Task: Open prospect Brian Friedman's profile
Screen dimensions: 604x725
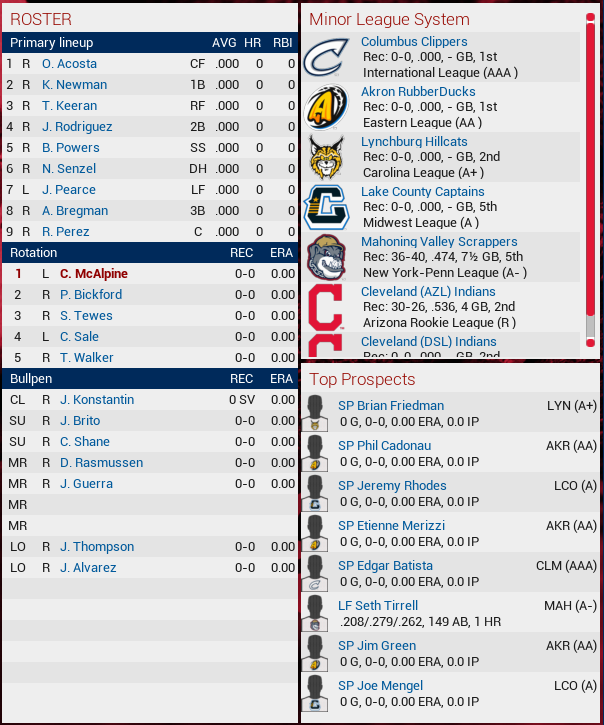Action: click(391, 406)
